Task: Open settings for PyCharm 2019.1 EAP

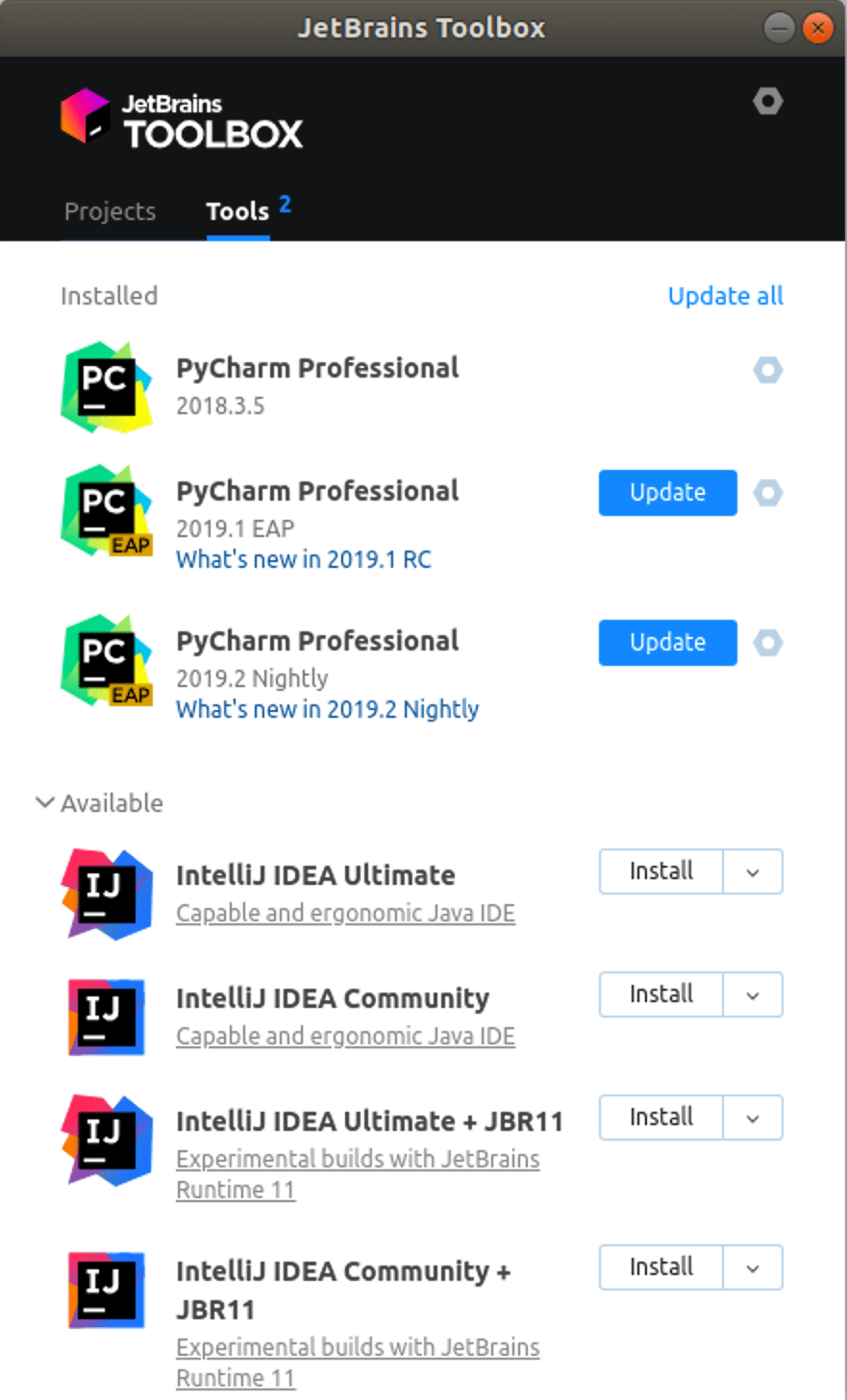Action: (x=767, y=493)
